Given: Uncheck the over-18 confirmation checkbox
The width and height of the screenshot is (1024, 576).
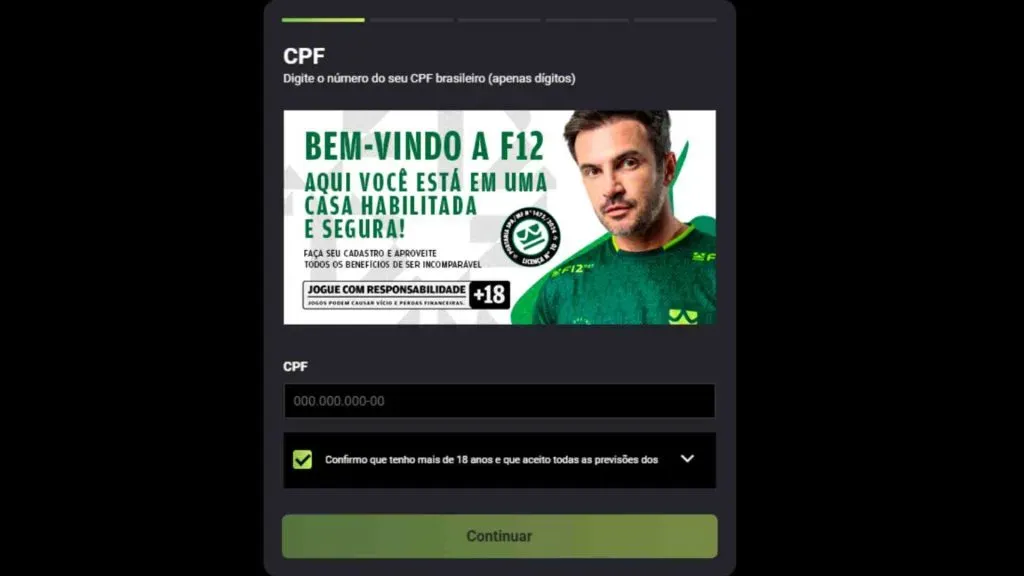Looking at the screenshot, I should pos(302,460).
